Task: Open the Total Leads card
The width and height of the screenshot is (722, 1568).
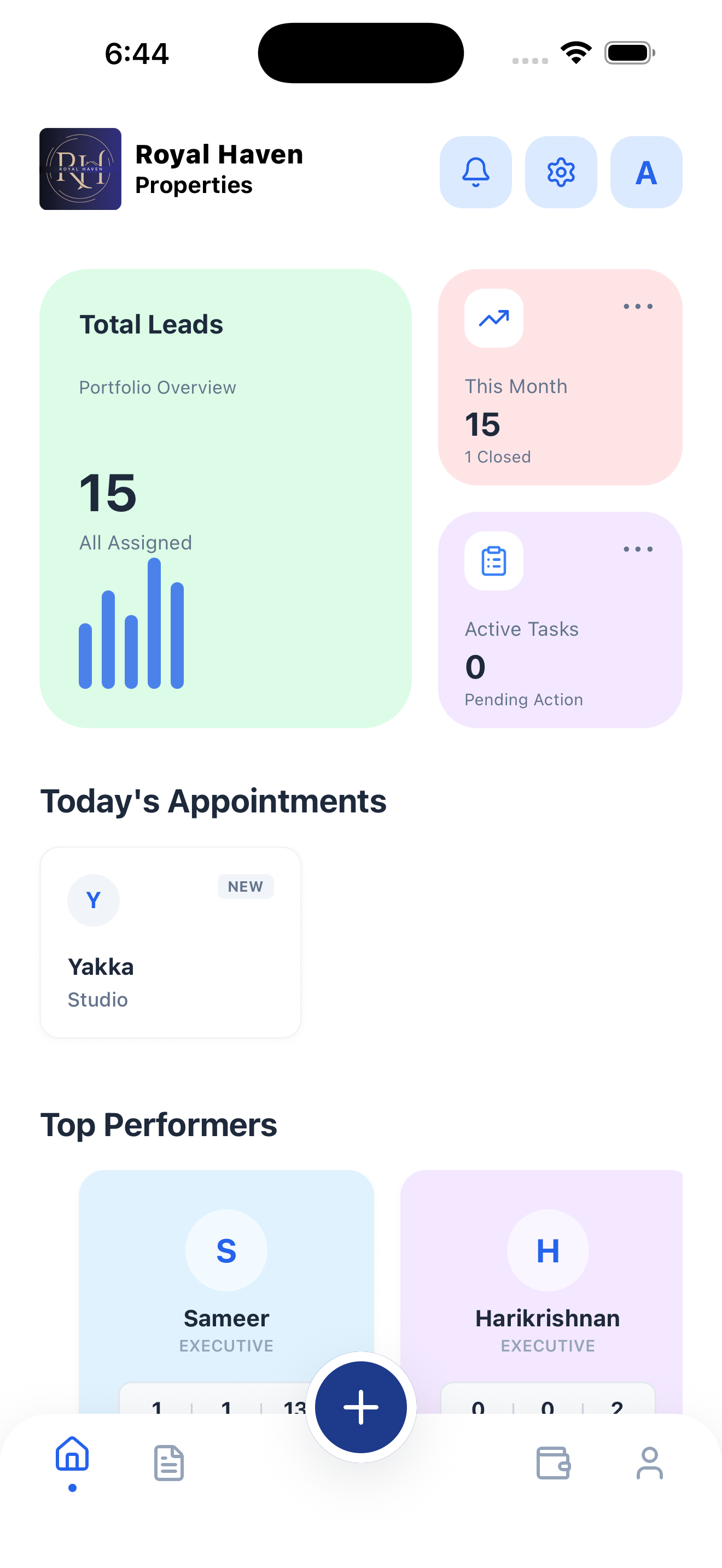Action: (225, 499)
